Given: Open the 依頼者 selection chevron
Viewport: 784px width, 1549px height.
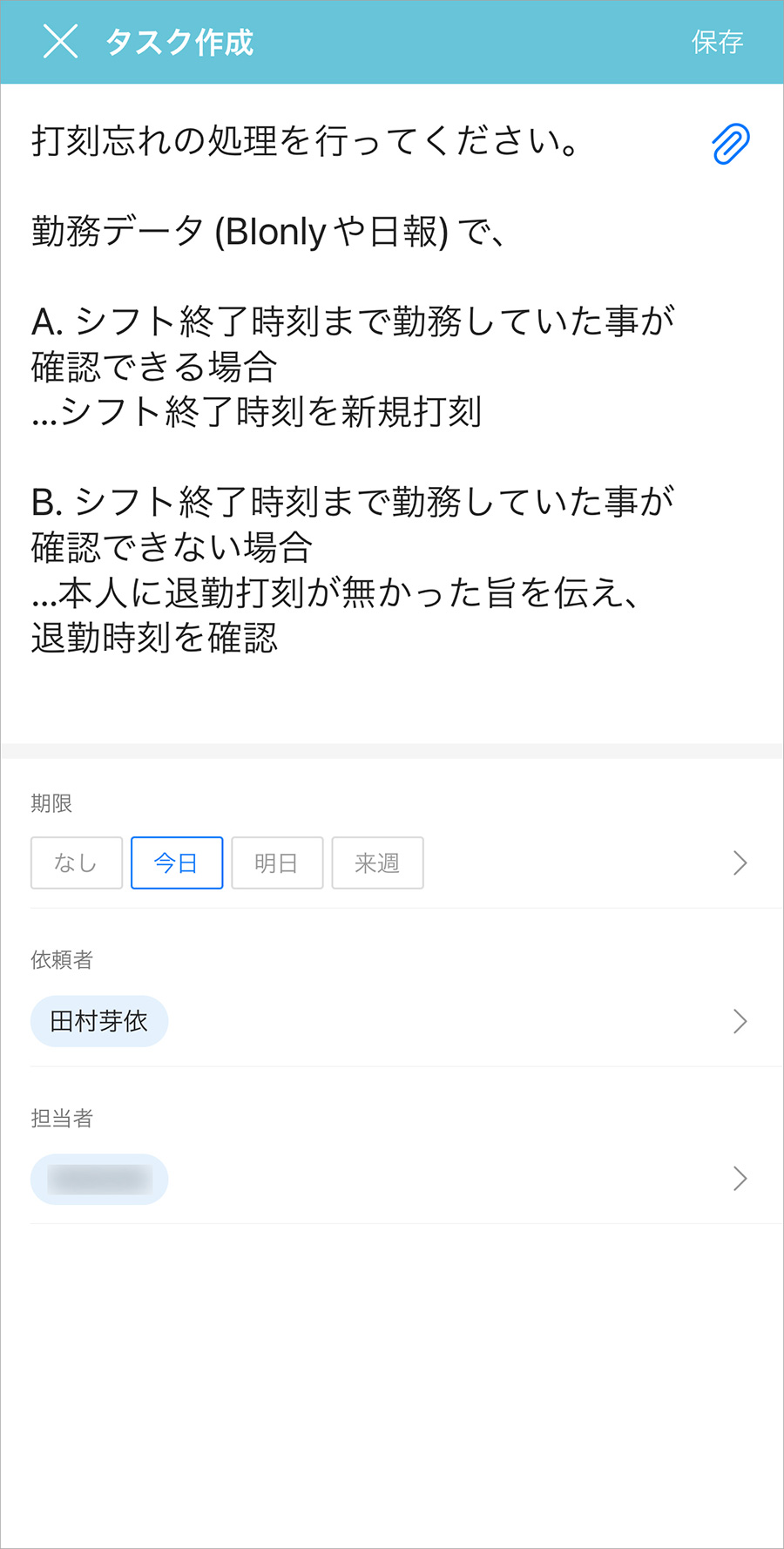Looking at the screenshot, I should coord(740,1021).
